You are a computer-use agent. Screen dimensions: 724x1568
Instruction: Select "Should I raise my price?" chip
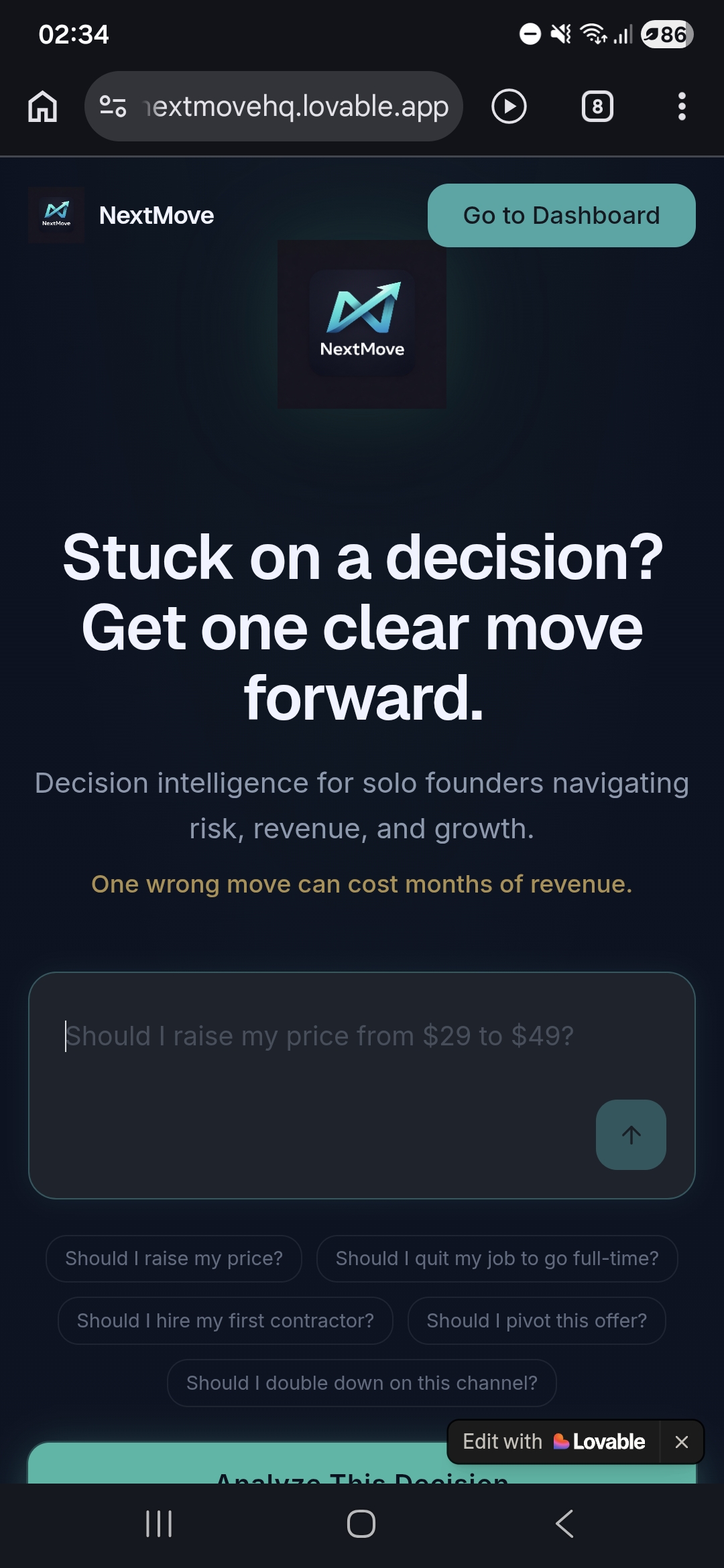tap(174, 1258)
